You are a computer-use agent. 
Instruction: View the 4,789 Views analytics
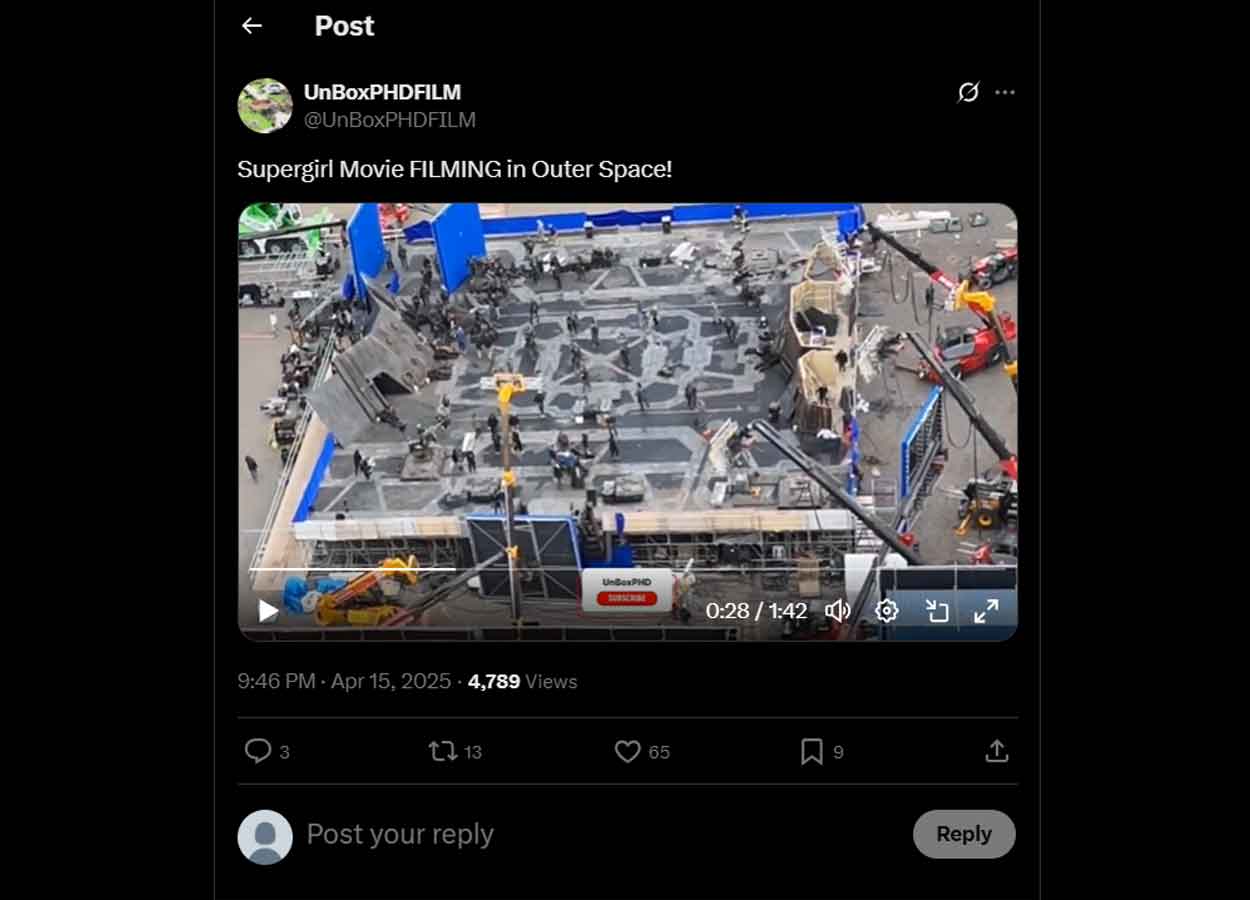click(x=522, y=682)
